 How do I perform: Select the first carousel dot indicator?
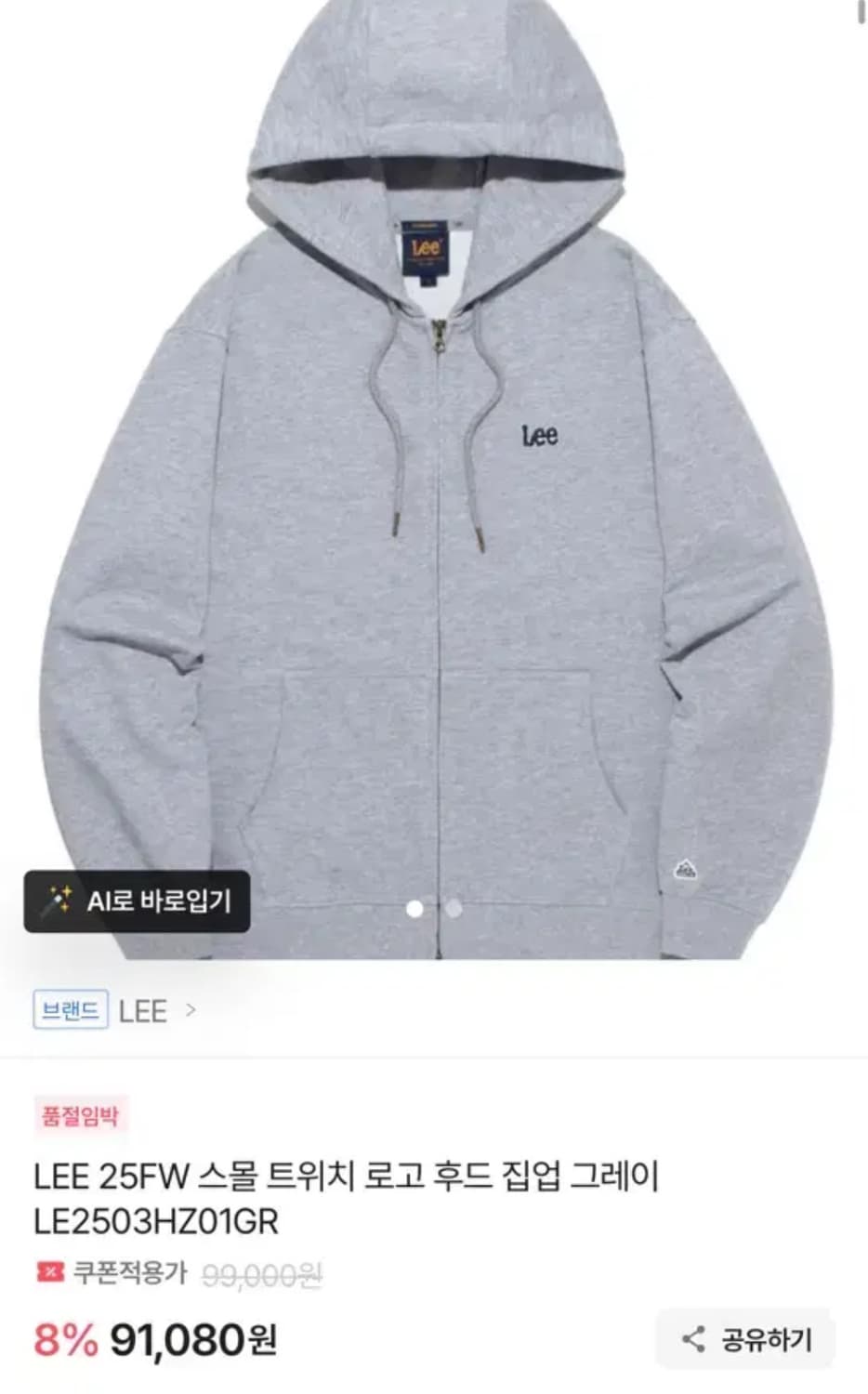[415, 908]
